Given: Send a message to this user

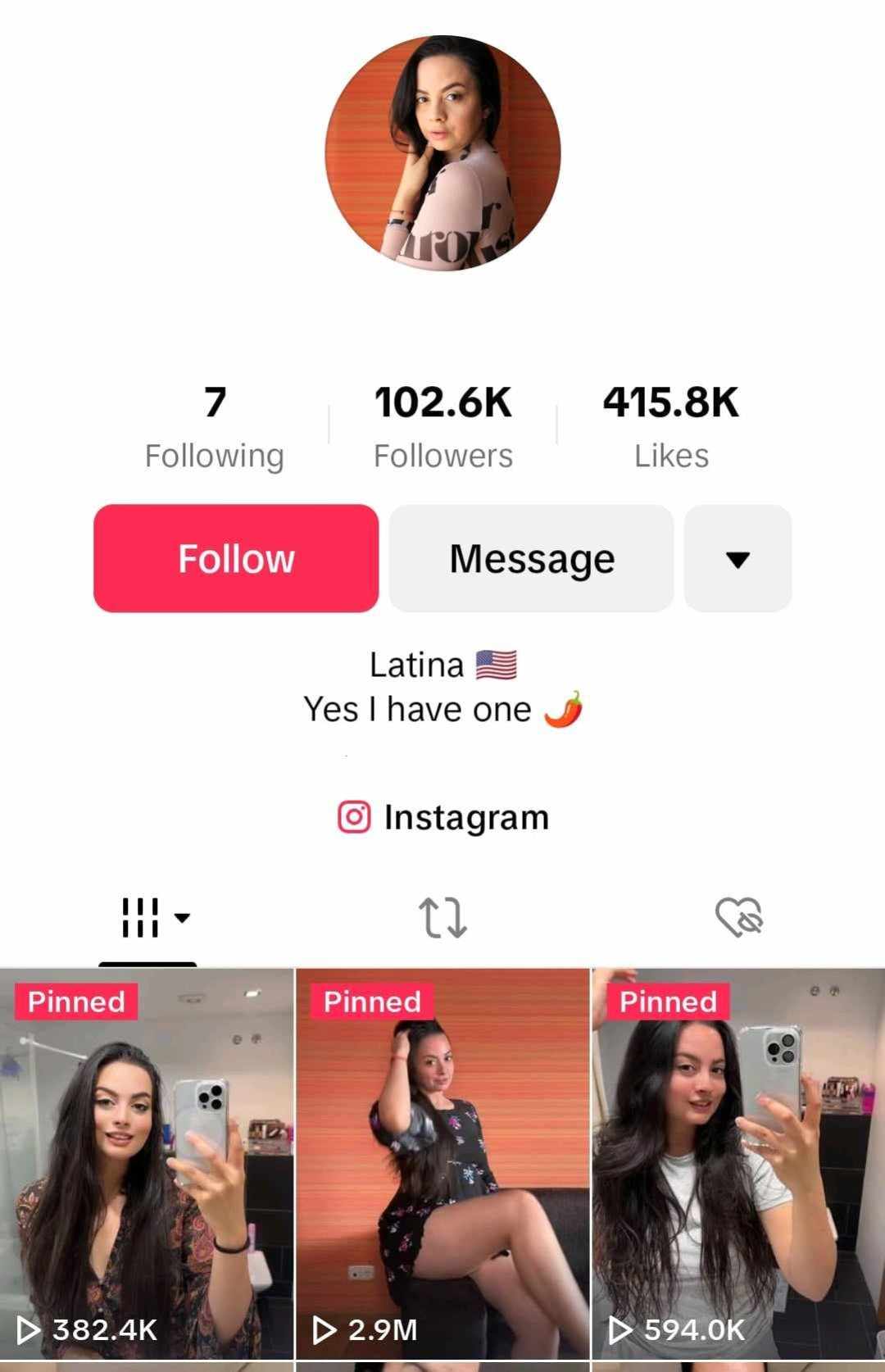Looking at the screenshot, I should point(531,558).
